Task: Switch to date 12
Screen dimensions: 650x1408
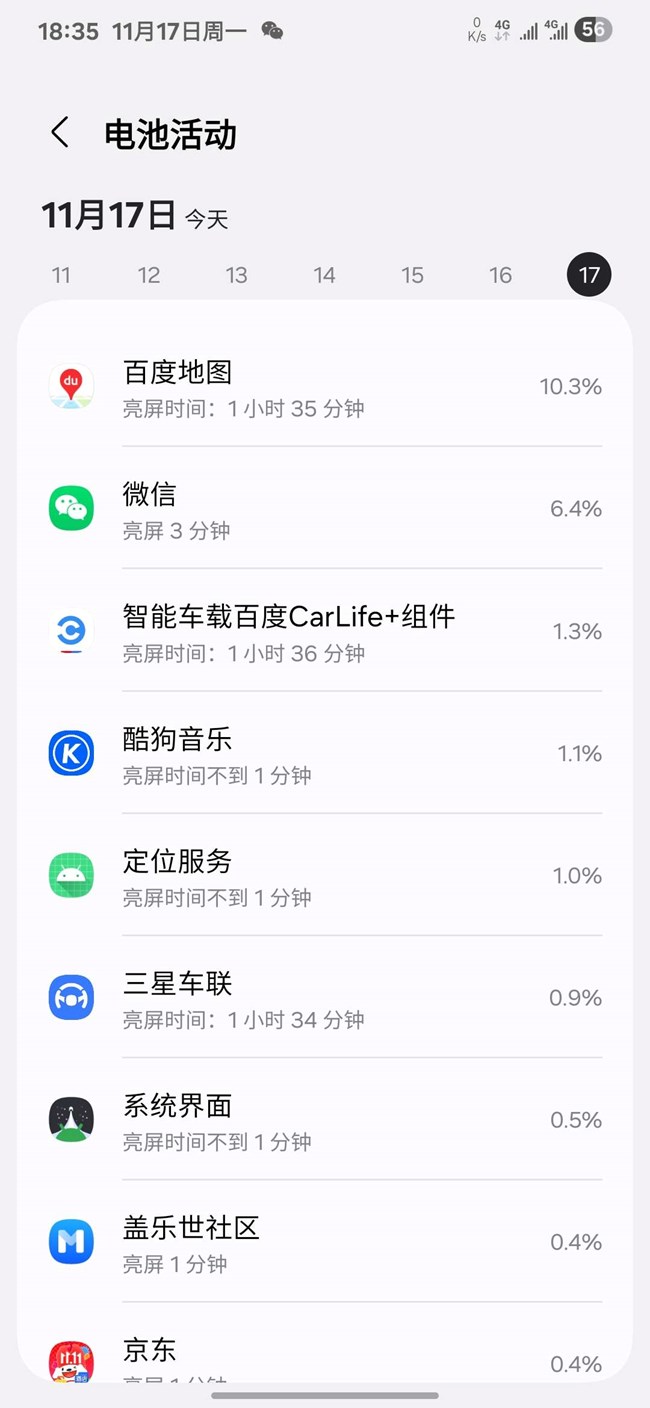Action: pyautogui.click(x=149, y=275)
